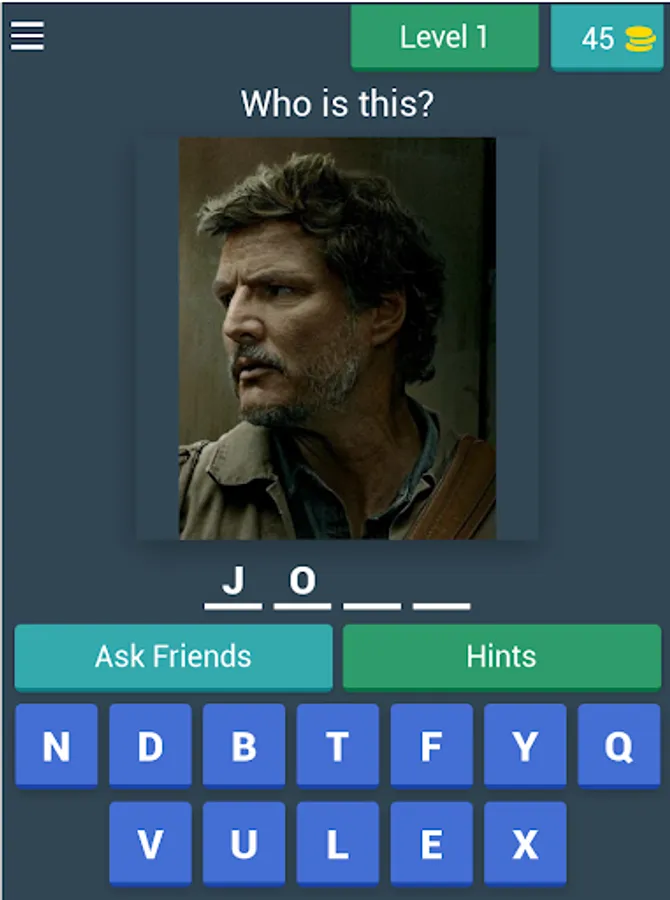670x900 pixels.
Task: Open the 45 coins balance
Action: coord(607,38)
